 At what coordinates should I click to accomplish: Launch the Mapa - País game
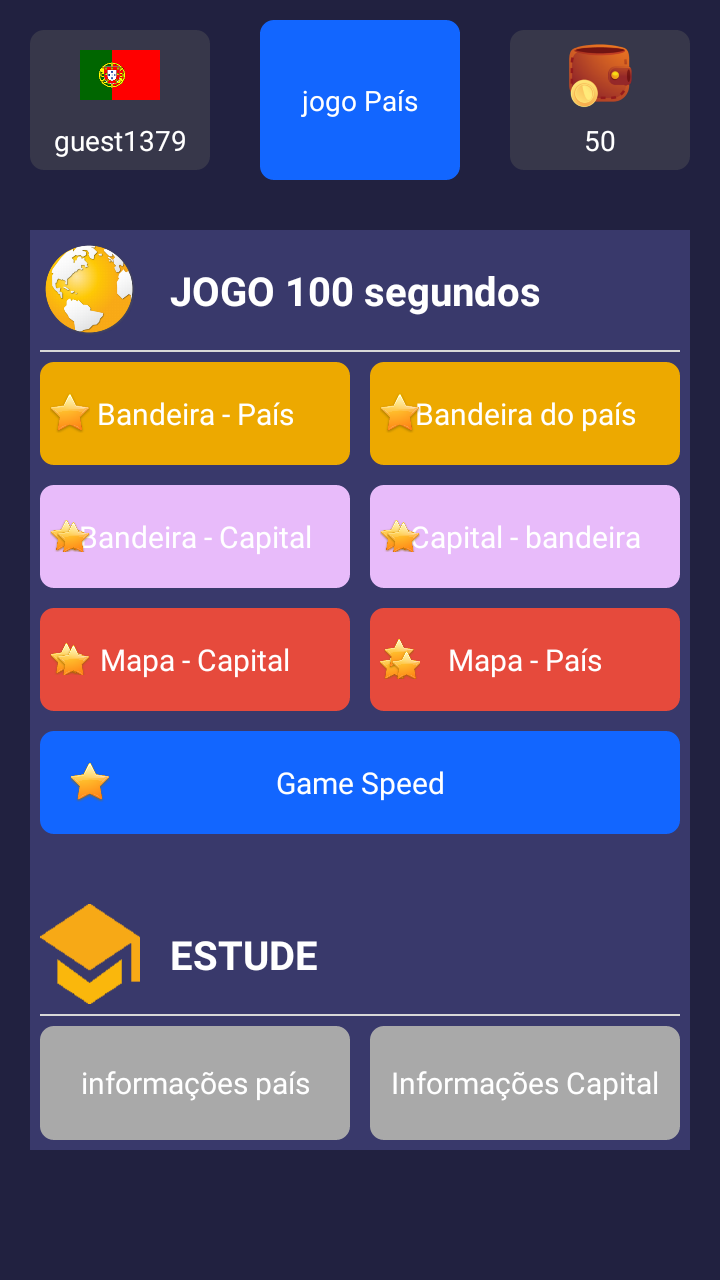tap(525, 660)
